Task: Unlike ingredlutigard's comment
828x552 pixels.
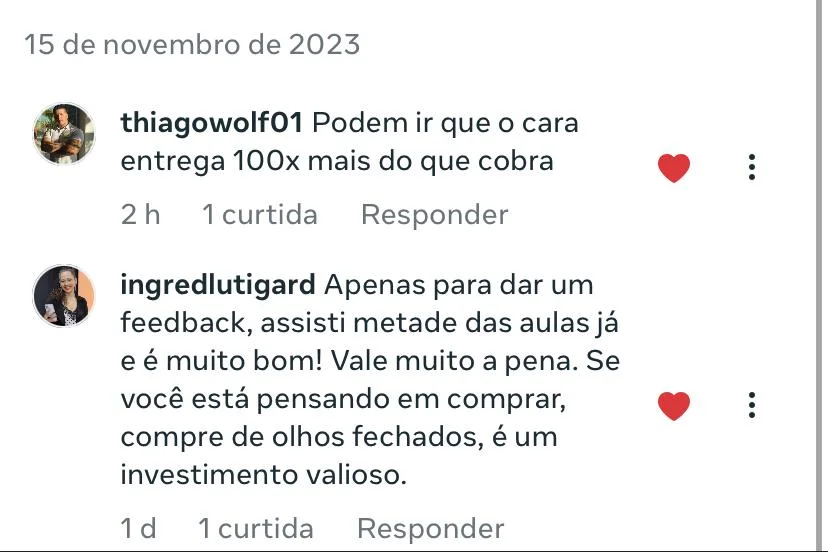Action: 674,405
